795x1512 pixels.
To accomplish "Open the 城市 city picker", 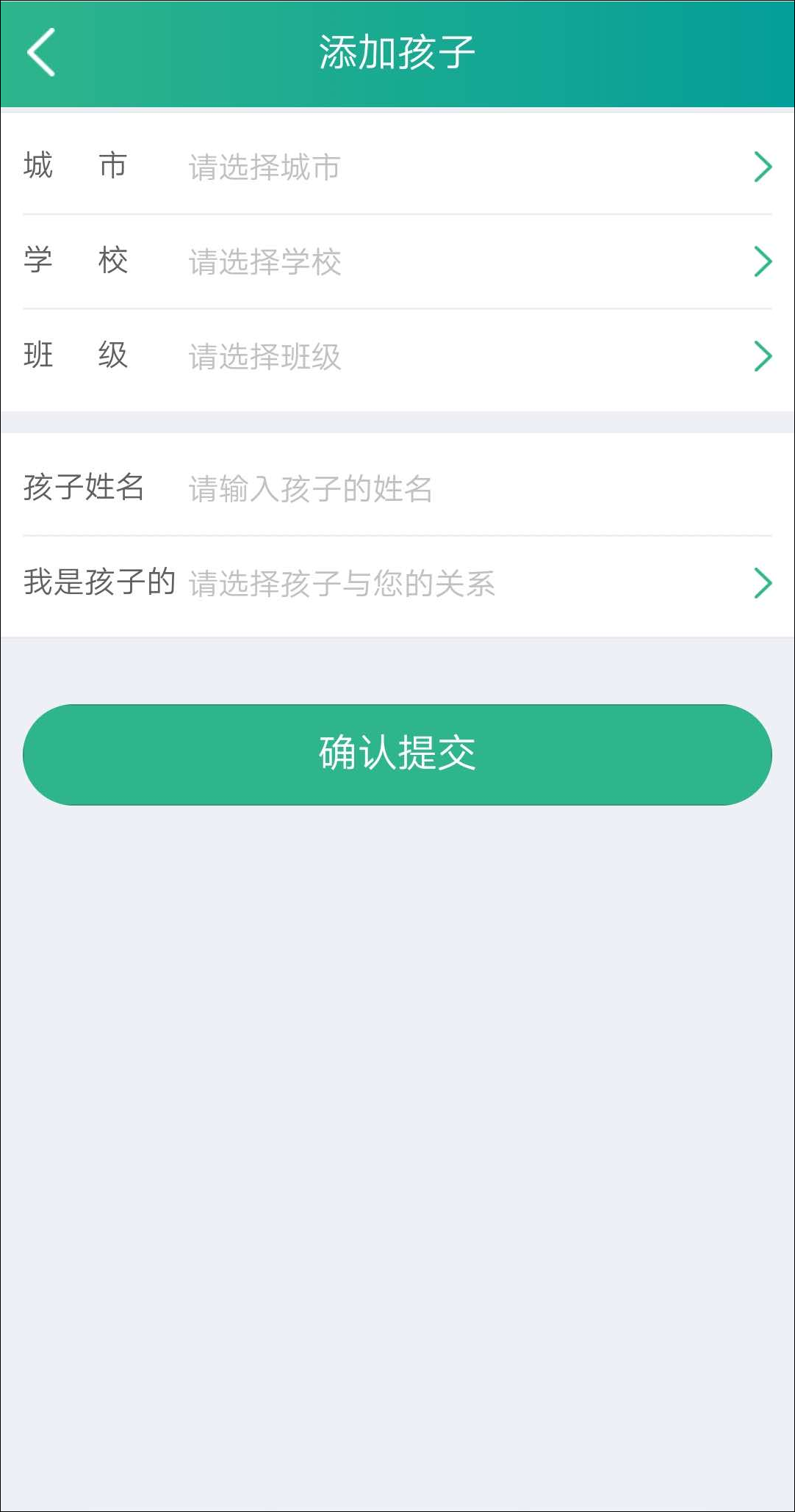I will (397, 167).
